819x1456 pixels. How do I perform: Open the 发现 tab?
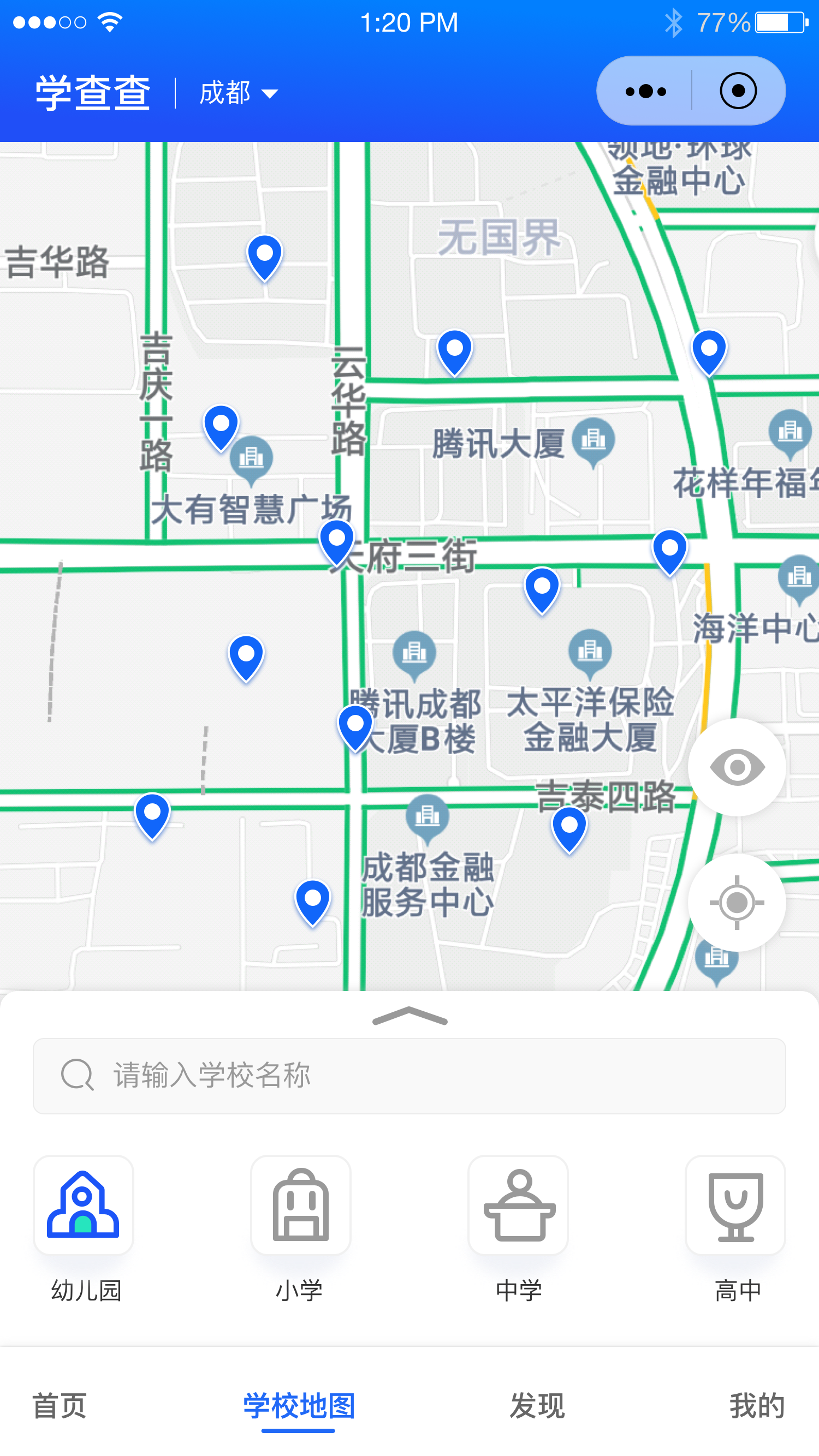click(537, 1406)
